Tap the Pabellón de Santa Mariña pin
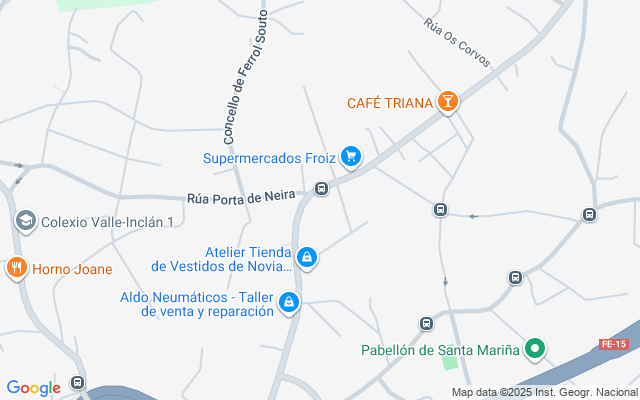The width and height of the screenshot is (640, 400). pos(535,349)
